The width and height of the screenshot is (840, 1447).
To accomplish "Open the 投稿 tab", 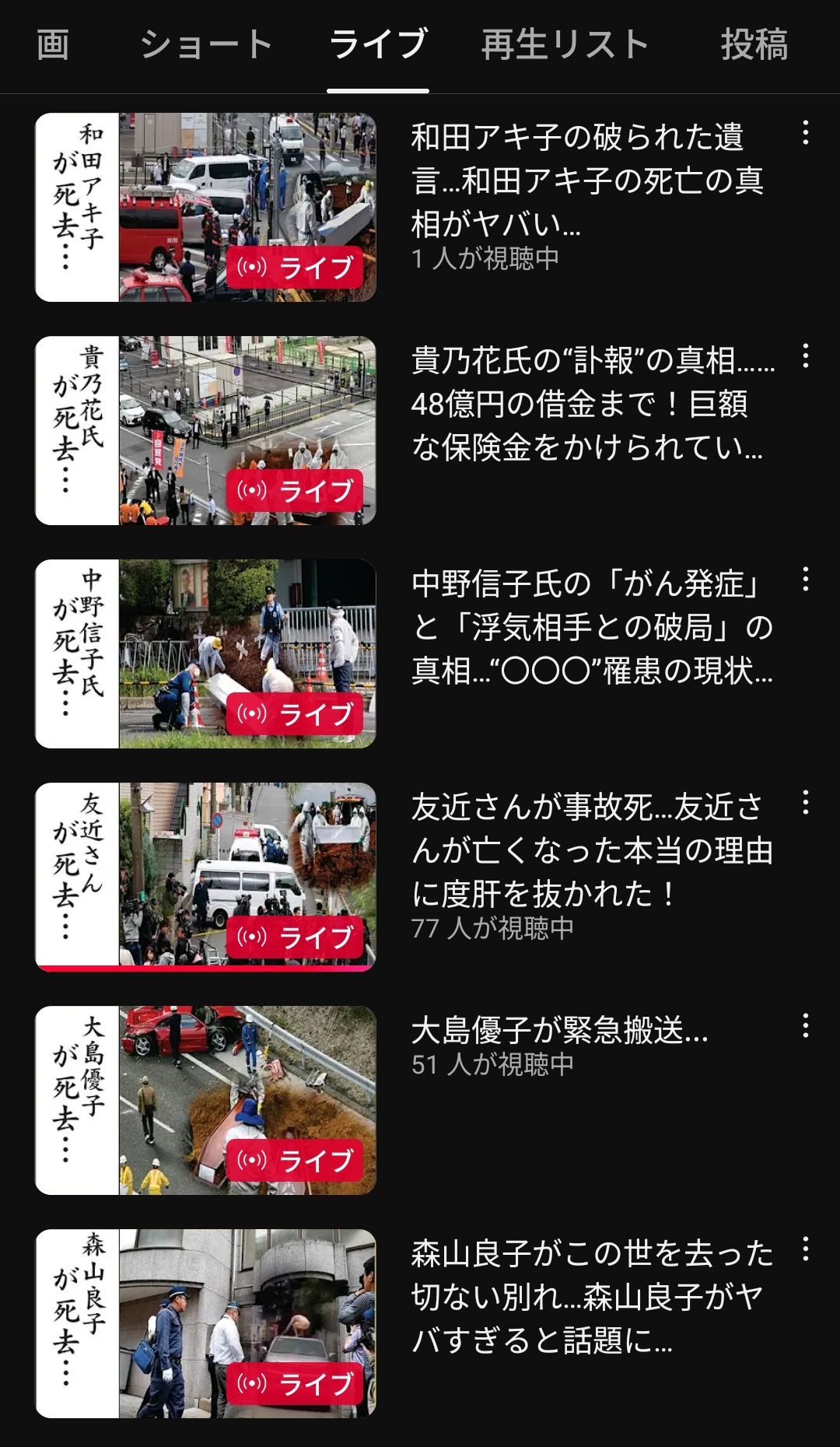I will [x=754, y=45].
